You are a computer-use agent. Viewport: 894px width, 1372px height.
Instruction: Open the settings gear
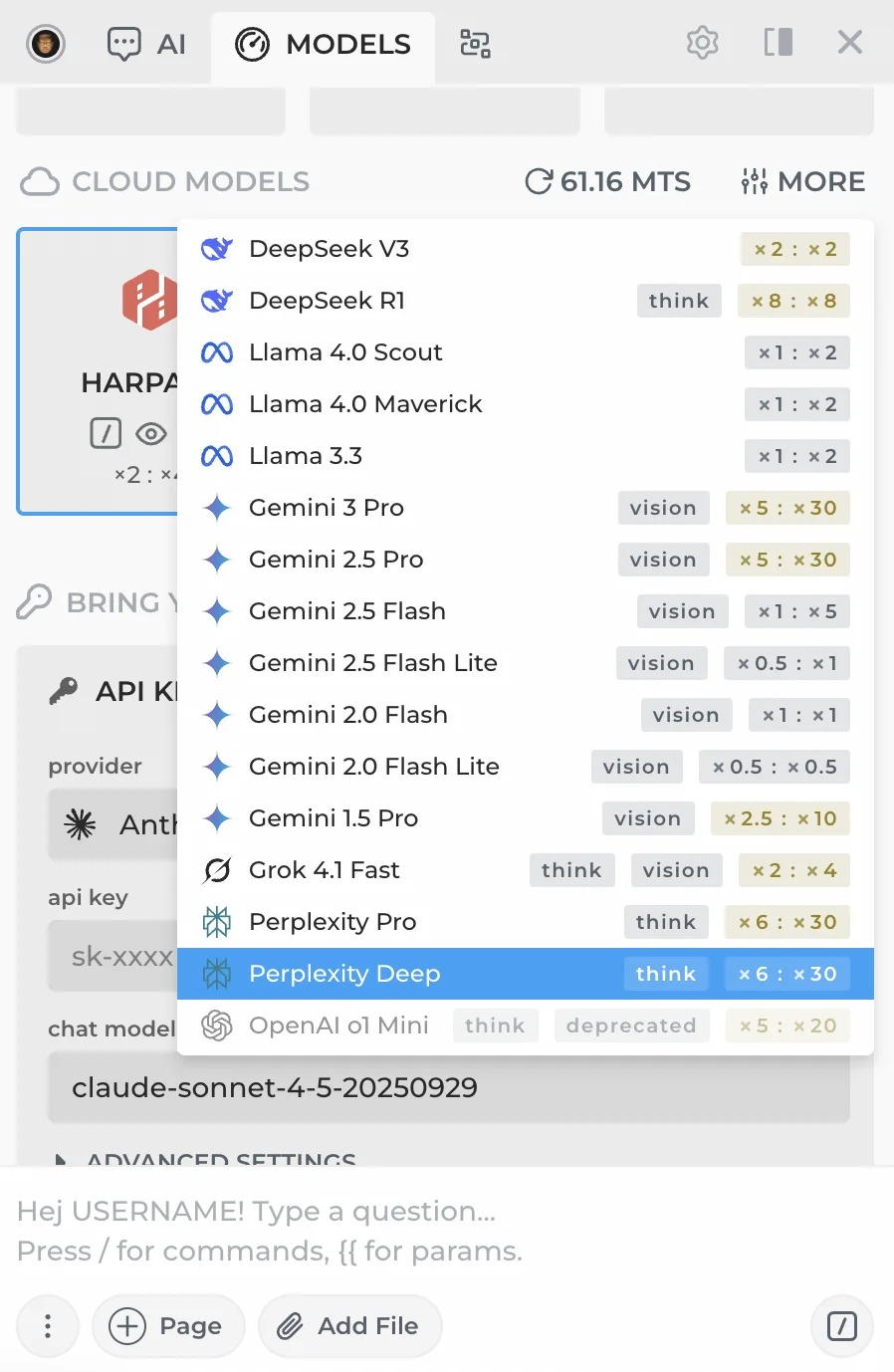point(702,43)
